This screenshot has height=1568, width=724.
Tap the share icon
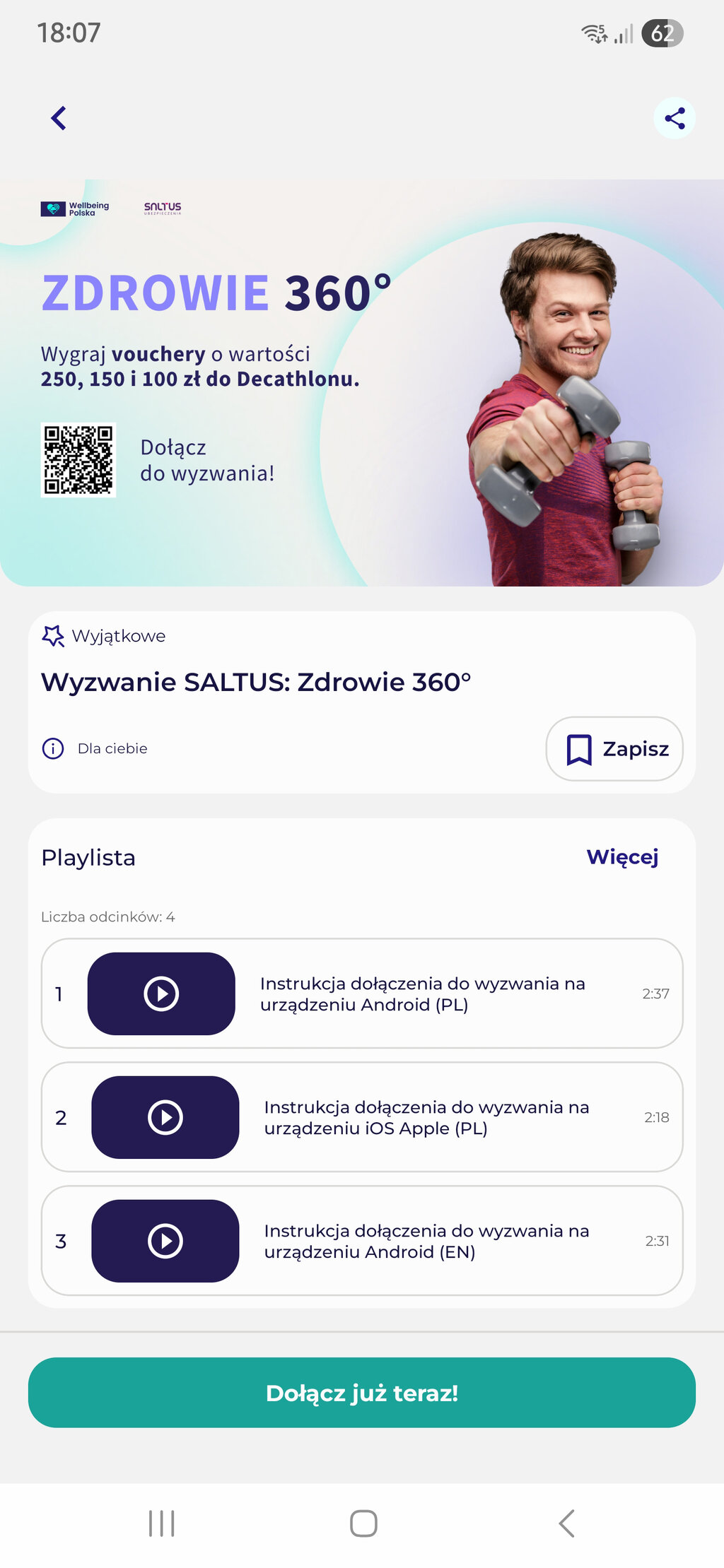[674, 118]
